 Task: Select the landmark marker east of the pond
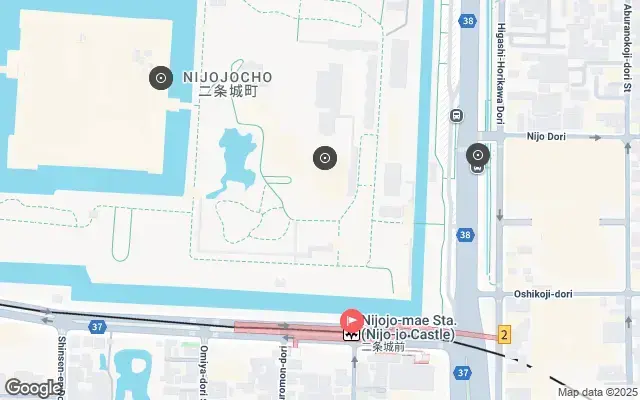[x=324, y=157]
